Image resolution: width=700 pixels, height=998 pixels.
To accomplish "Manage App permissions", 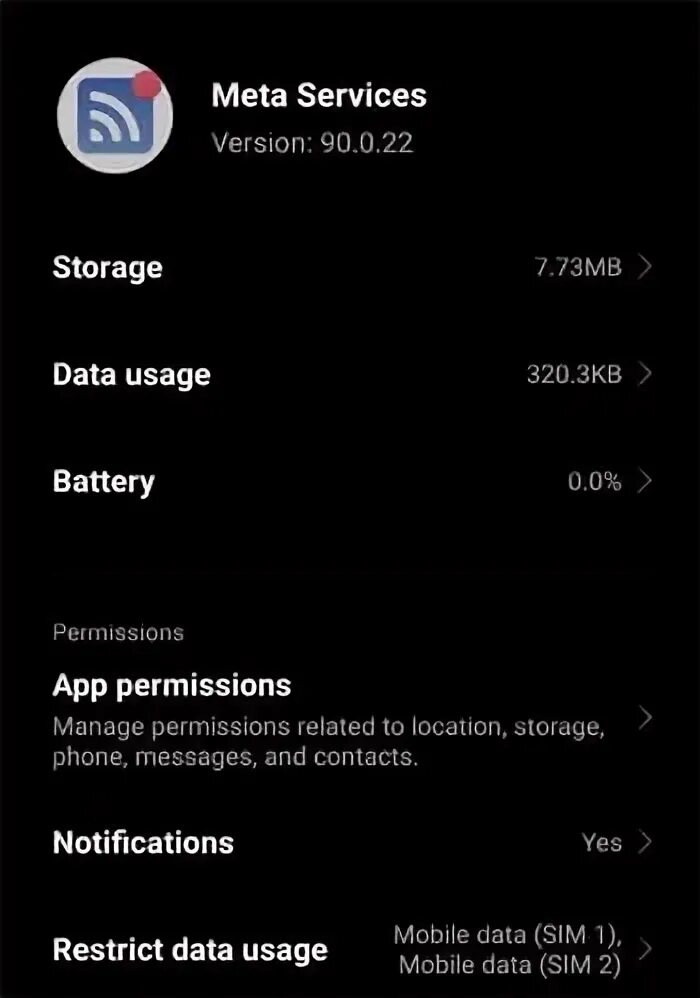I will click(x=350, y=720).
